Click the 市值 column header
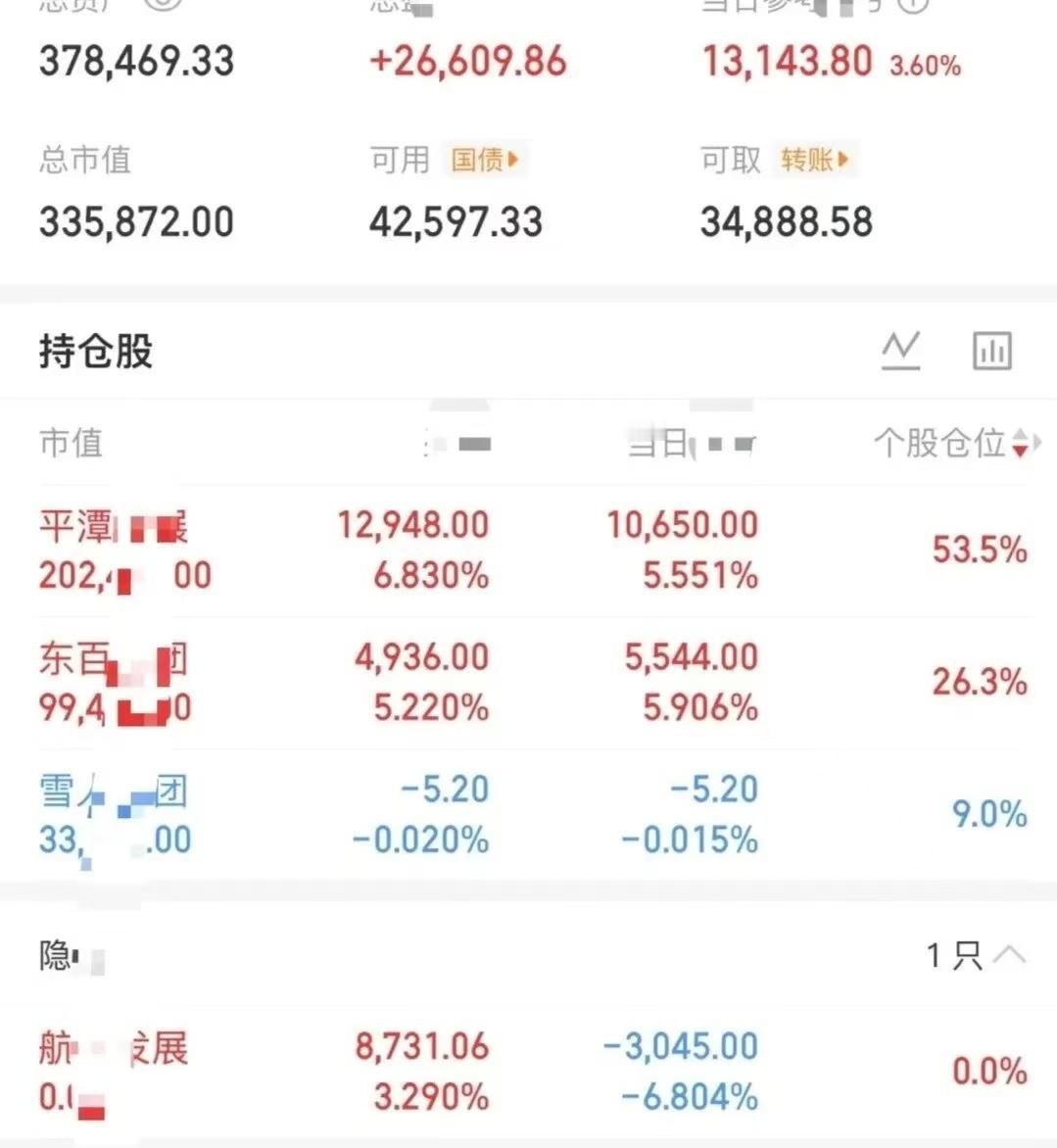 coord(71,444)
